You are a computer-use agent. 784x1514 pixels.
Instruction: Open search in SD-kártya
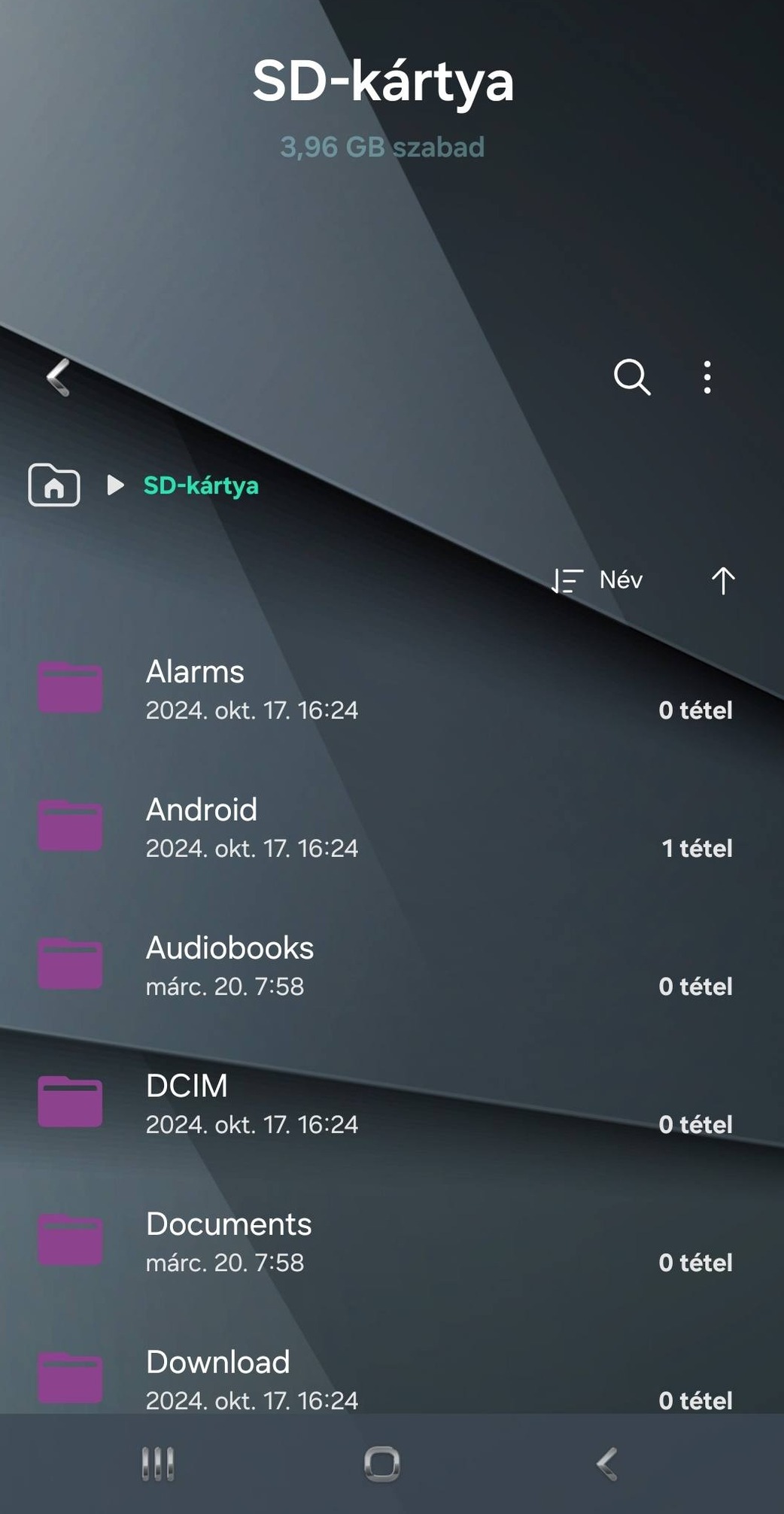[x=631, y=377]
